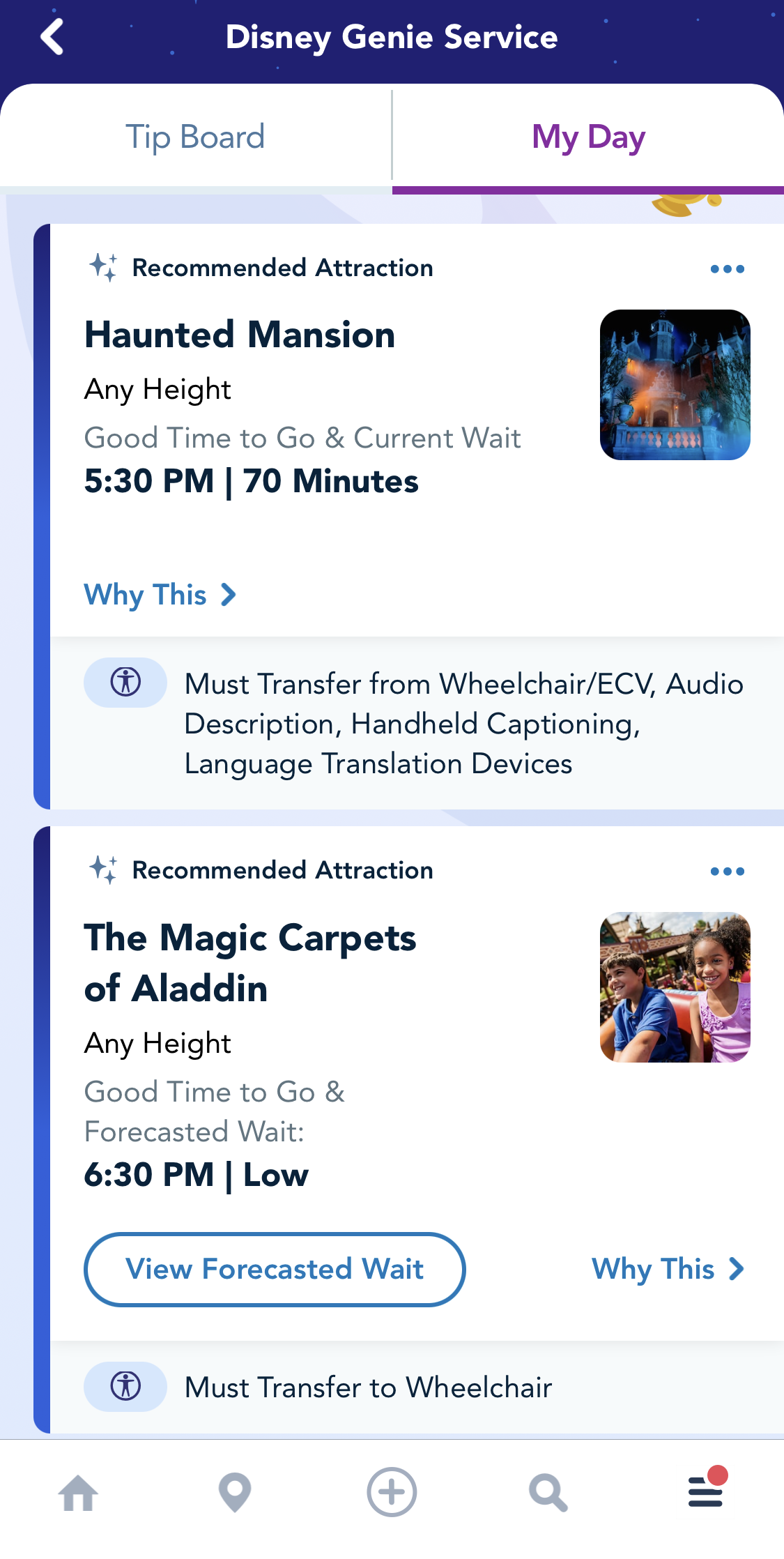The height and width of the screenshot is (1559, 784).
Task: Tap the plus add button
Action: pyautogui.click(x=392, y=1493)
